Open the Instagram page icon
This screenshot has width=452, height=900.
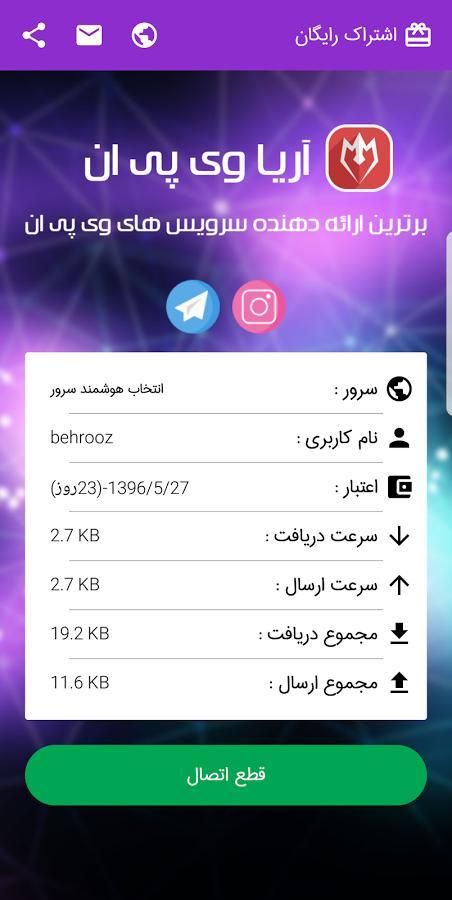click(259, 307)
